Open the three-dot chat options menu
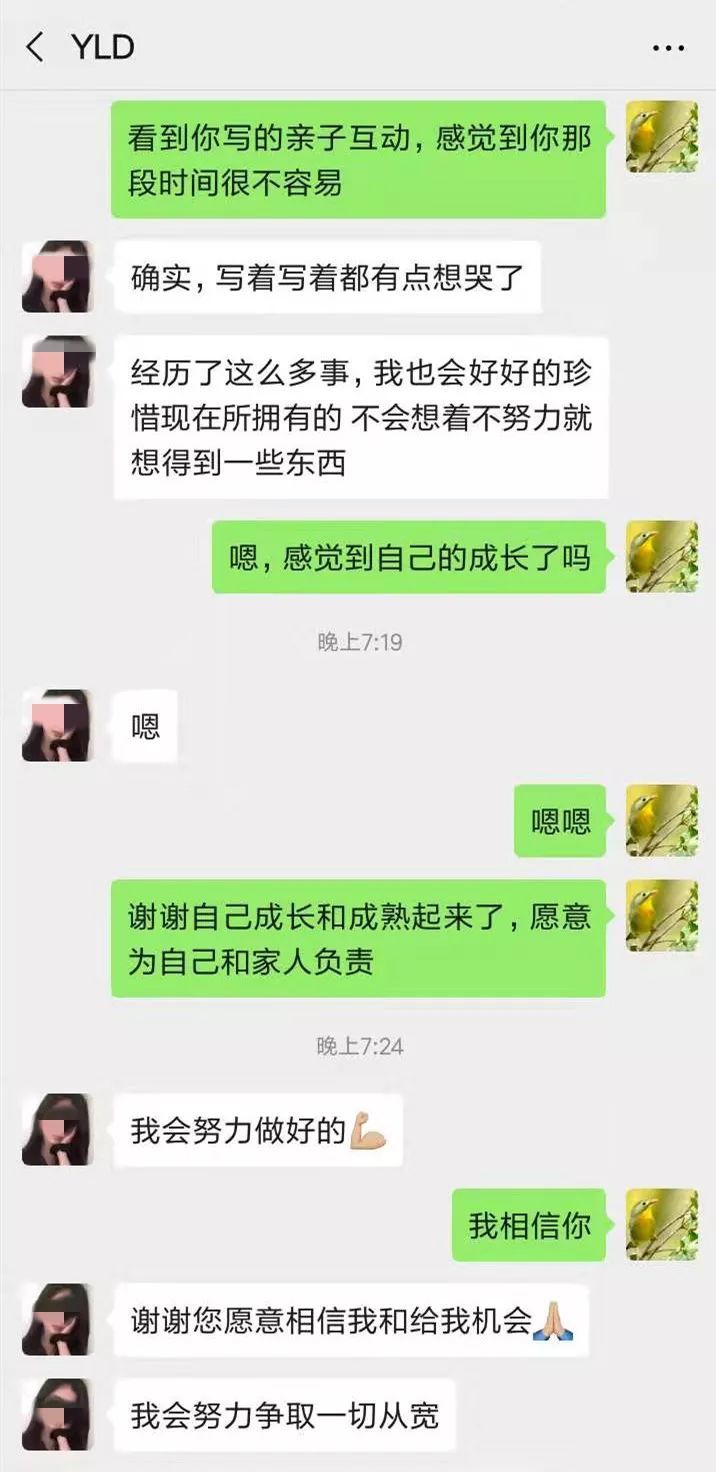Viewport: 716px width, 1472px height. [668, 48]
